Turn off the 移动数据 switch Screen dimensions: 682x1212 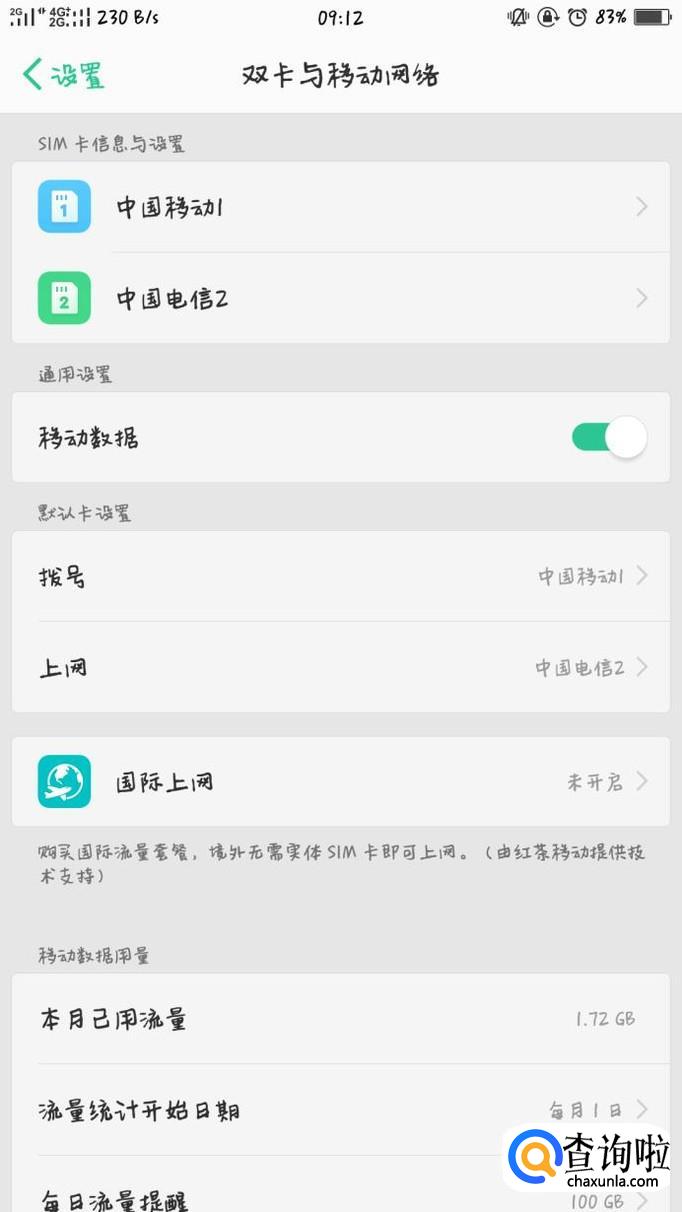click(609, 437)
